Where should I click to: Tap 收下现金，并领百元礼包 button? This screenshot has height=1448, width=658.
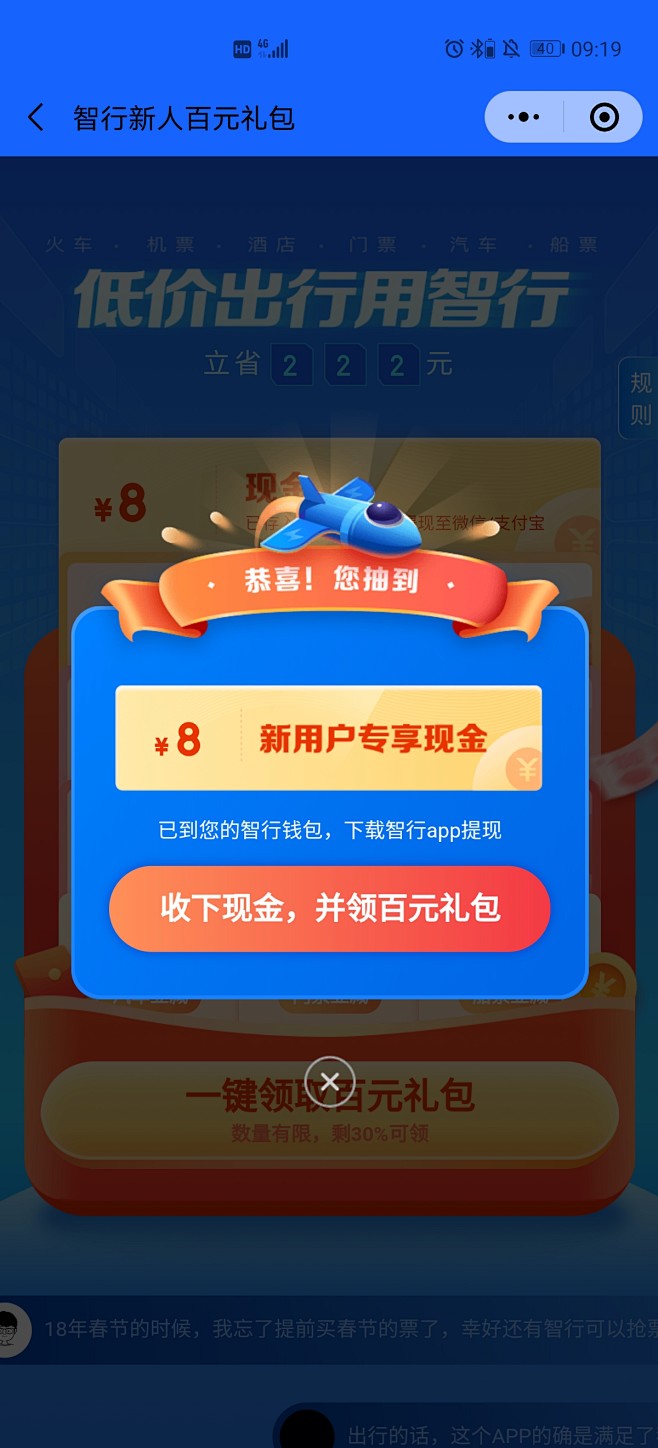[x=330, y=909]
